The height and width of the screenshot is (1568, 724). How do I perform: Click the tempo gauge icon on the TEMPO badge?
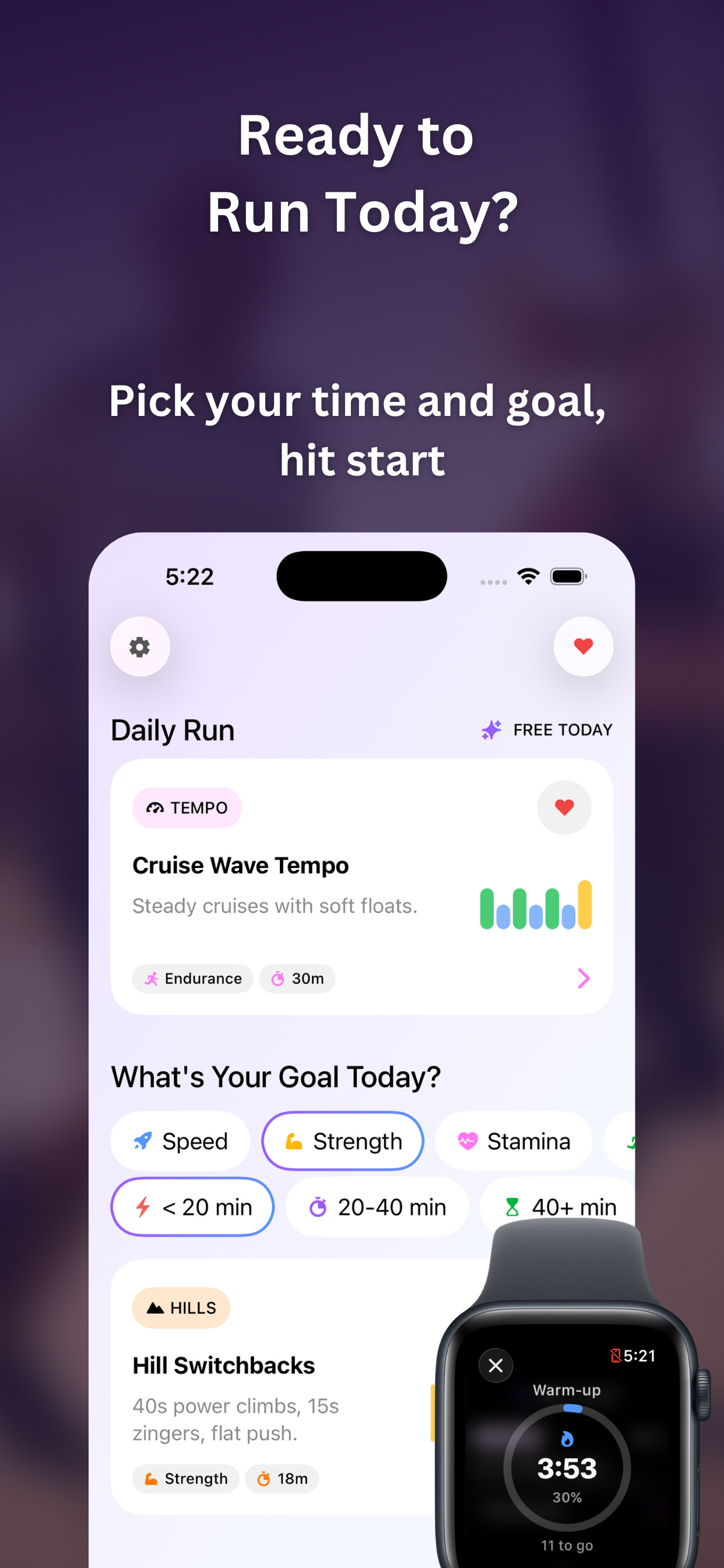click(155, 807)
